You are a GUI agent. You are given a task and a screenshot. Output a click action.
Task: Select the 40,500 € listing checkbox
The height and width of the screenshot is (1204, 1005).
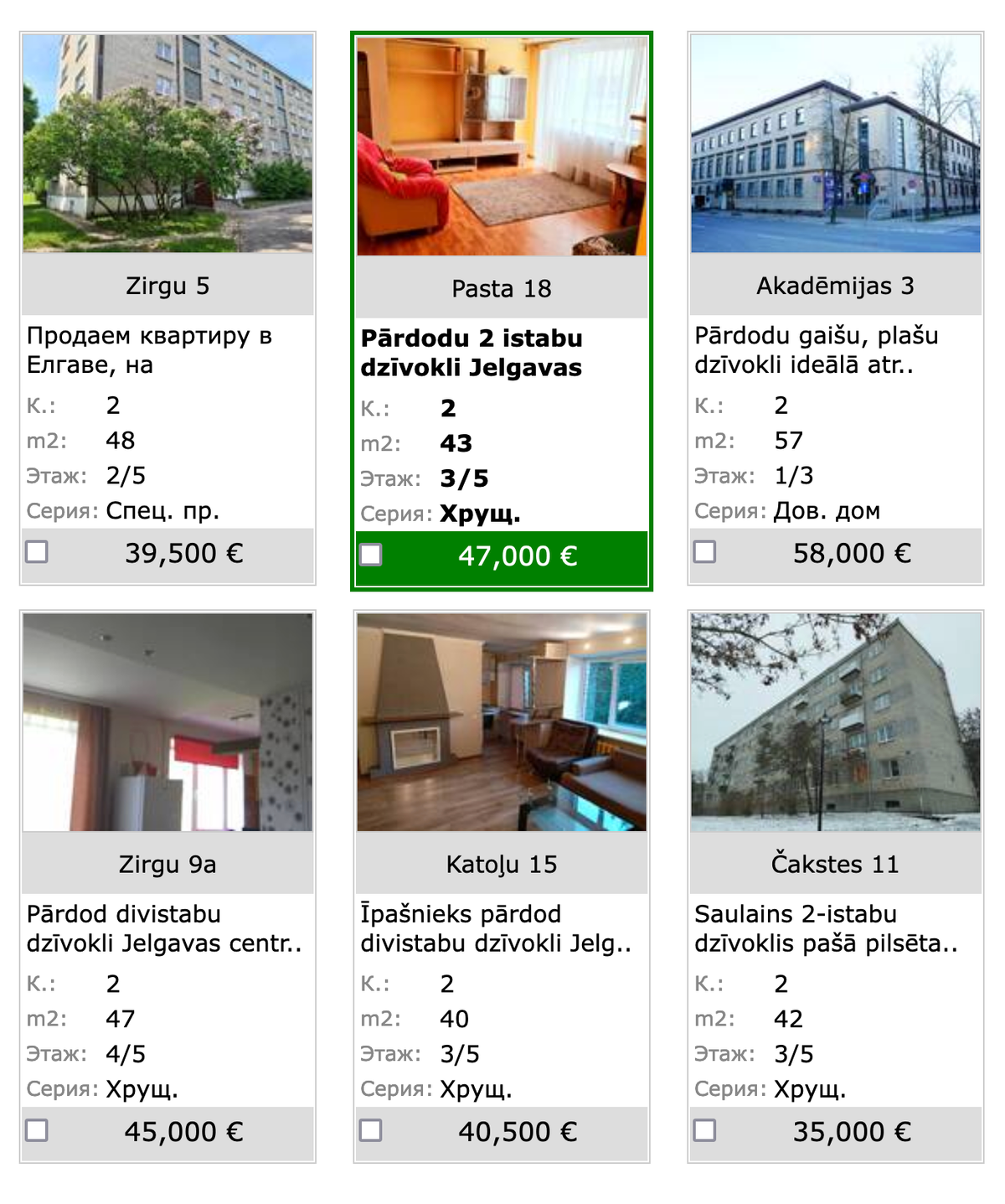click(x=371, y=1130)
